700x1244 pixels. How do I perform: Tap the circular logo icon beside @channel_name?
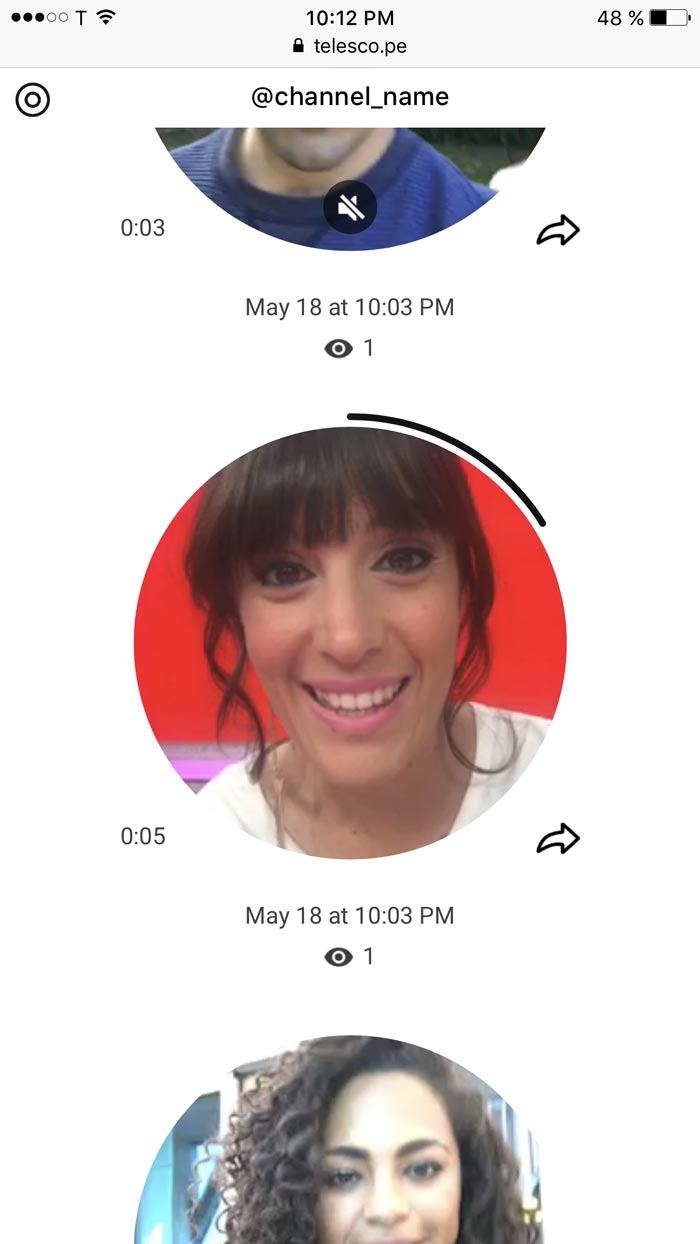click(33, 99)
